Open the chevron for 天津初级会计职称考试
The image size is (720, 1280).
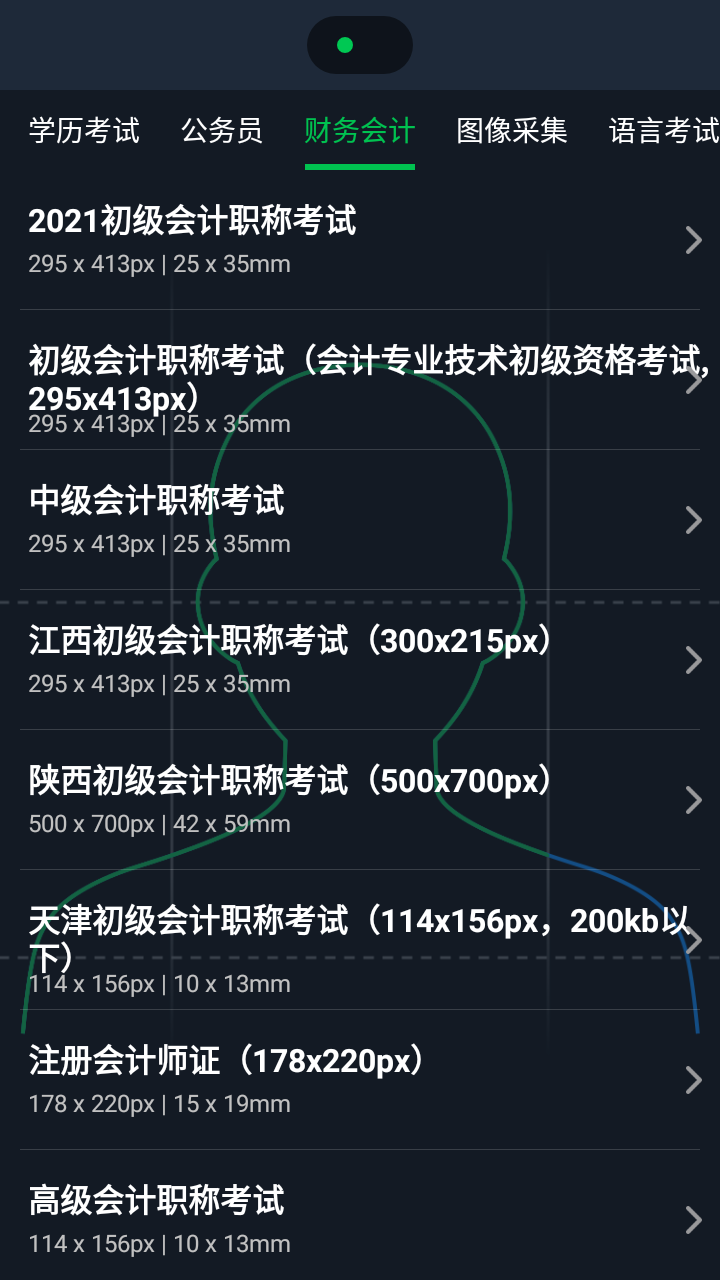692,940
